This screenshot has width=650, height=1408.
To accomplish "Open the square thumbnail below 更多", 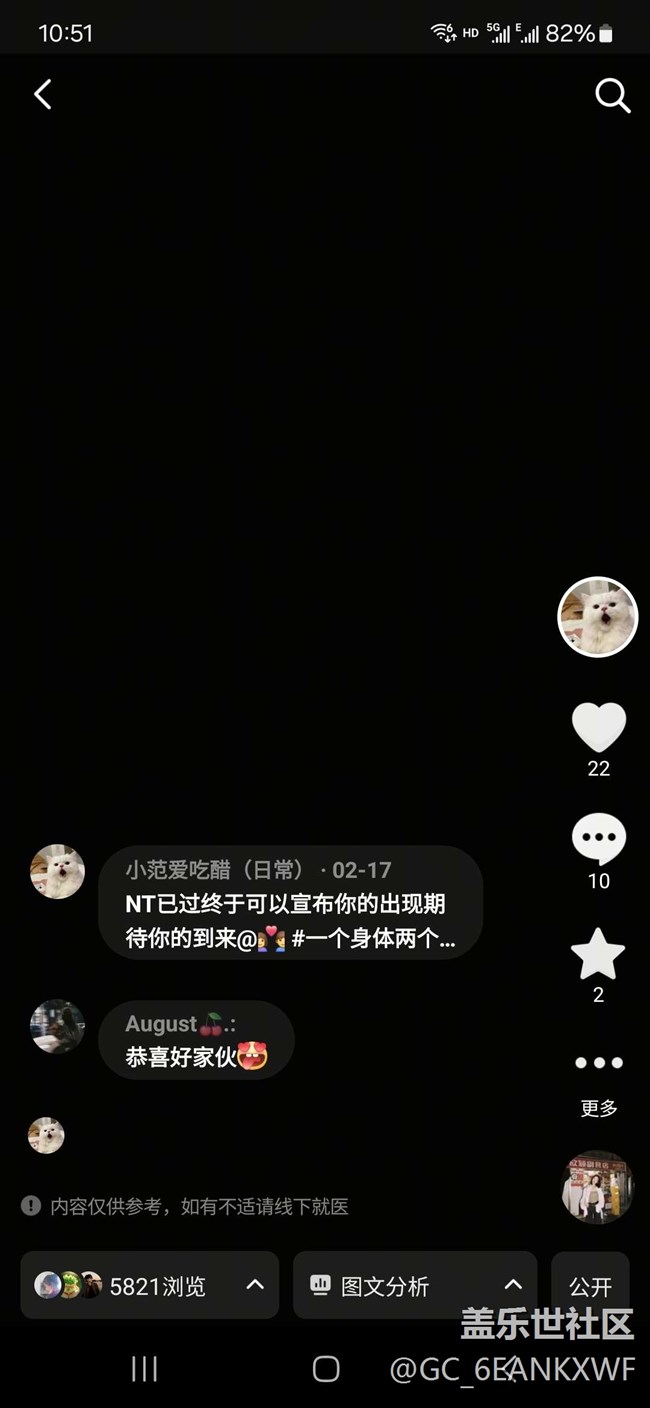I will point(598,1187).
